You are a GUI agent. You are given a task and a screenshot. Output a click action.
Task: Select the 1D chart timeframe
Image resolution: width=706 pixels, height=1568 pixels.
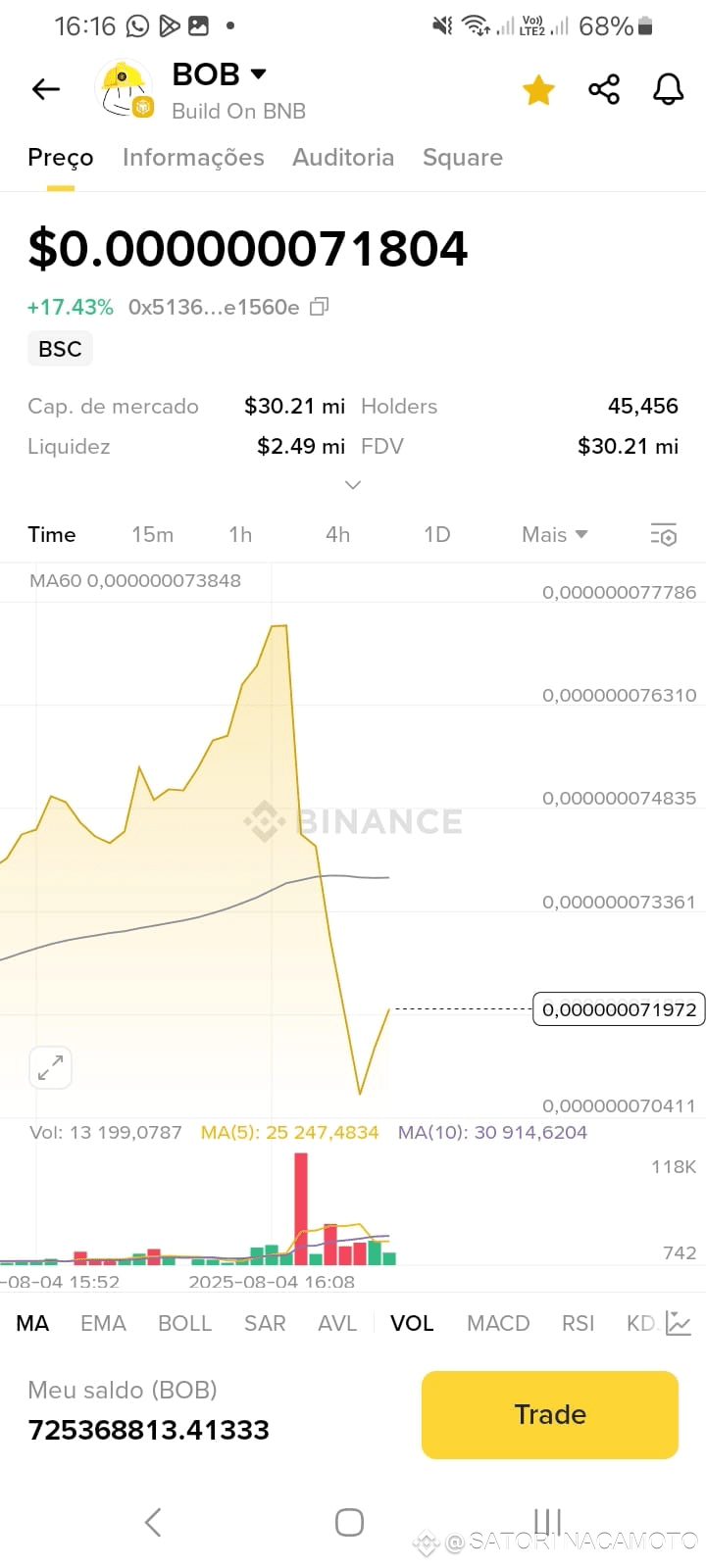[436, 535]
